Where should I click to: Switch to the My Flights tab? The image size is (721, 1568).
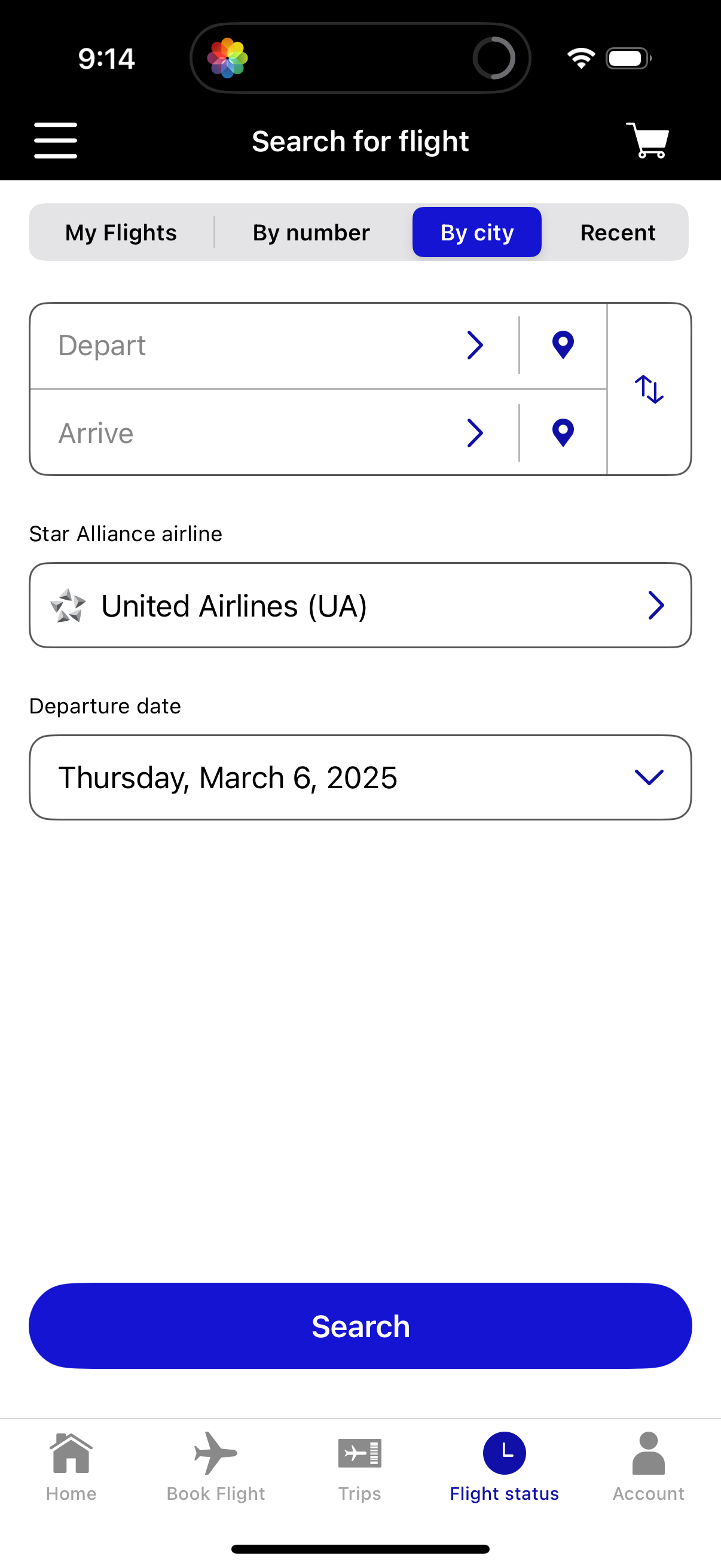point(121,232)
